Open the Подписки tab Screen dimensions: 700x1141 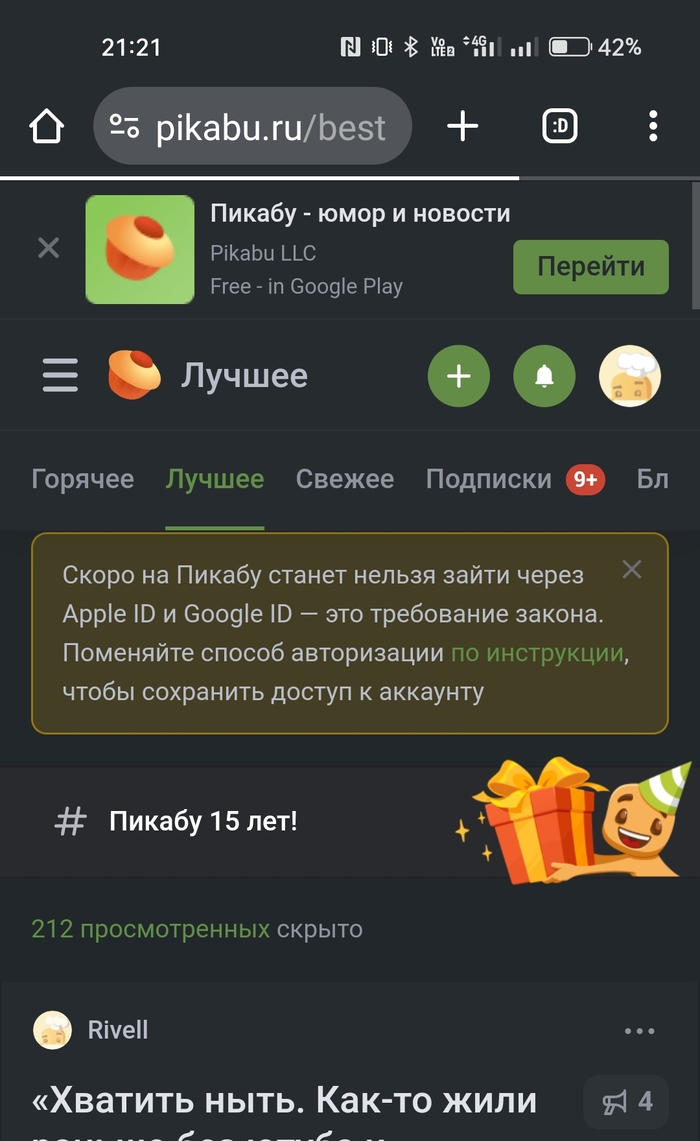pyautogui.click(x=489, y=480)
